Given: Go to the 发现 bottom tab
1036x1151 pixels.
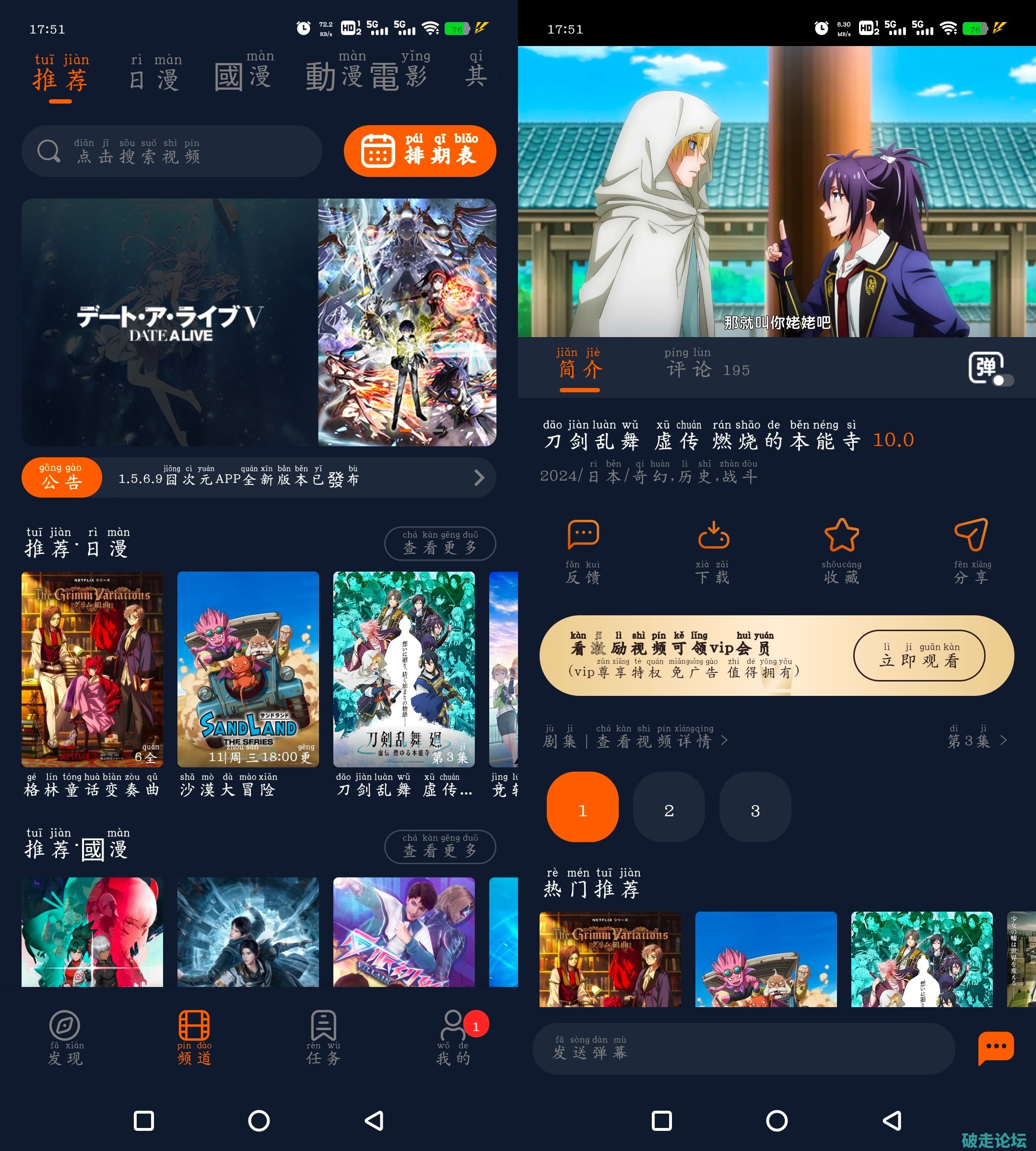Looking at the screenshot, I should point(65,1037).
